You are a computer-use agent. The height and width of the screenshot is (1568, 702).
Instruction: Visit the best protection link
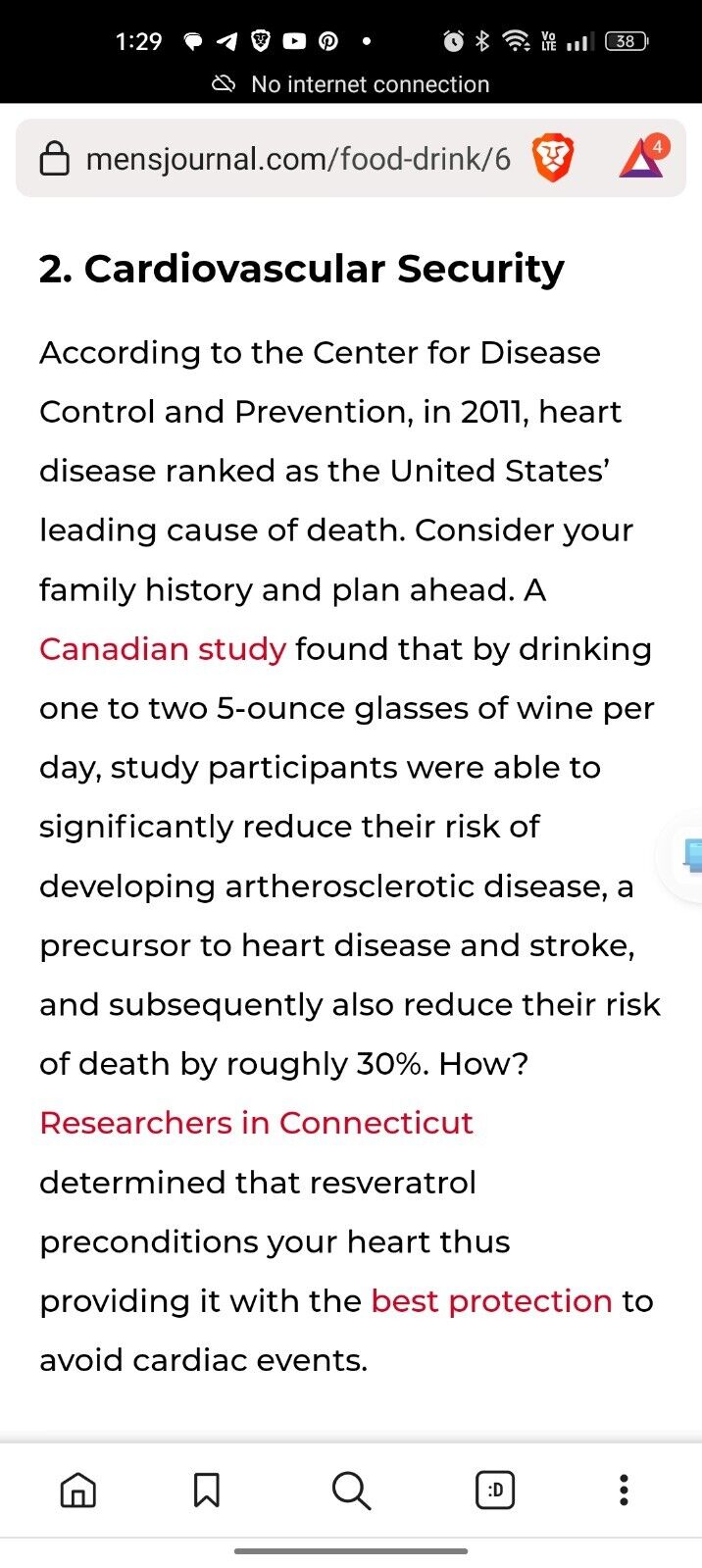point(491,1300)
